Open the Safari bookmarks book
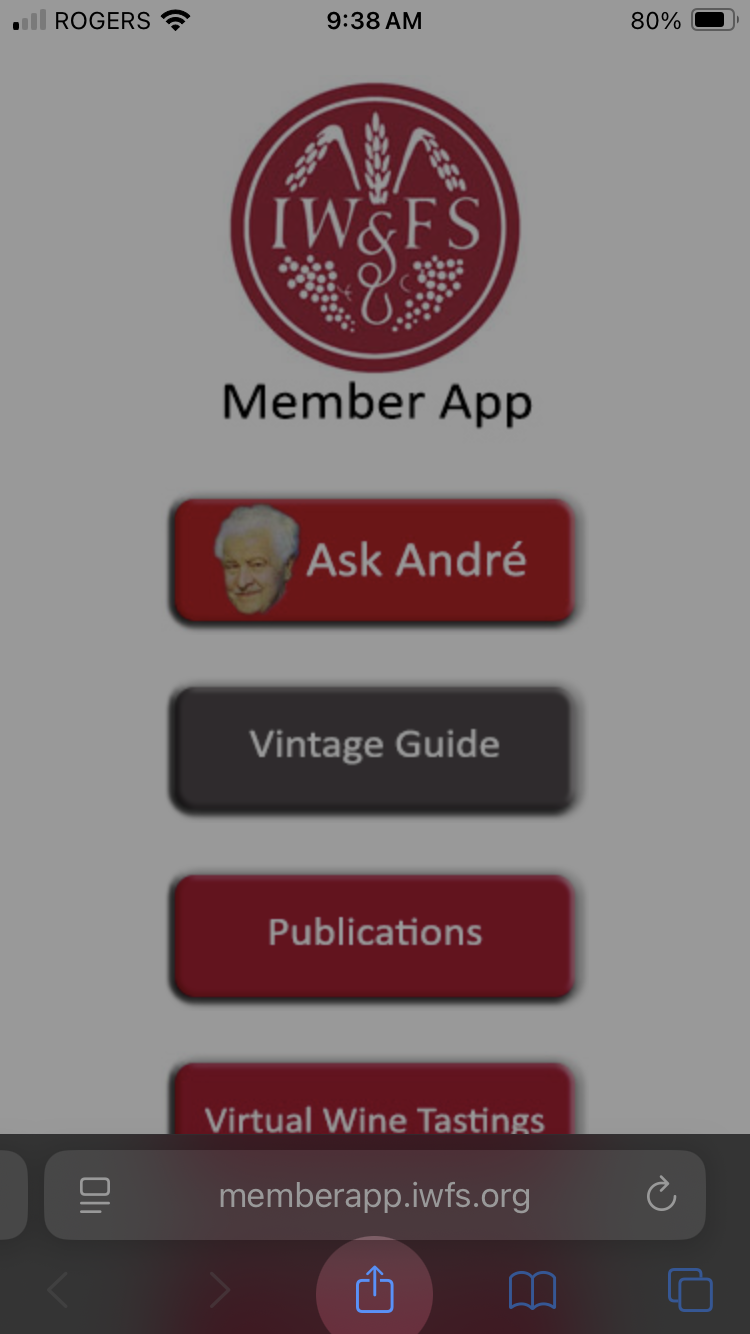Viewport: 750px width, 1334px height. [x=532, y=1290]
